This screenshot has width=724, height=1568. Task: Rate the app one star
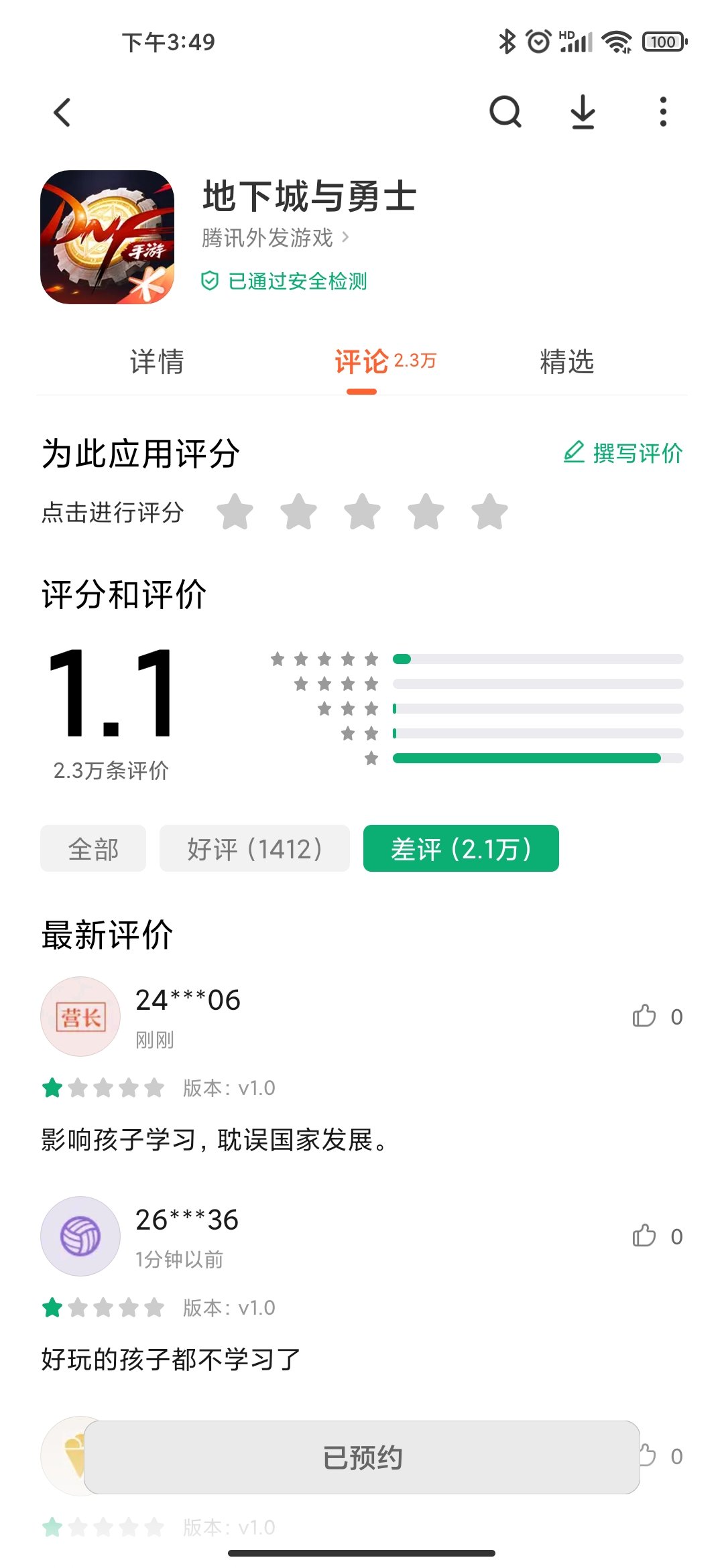point(235,512)
